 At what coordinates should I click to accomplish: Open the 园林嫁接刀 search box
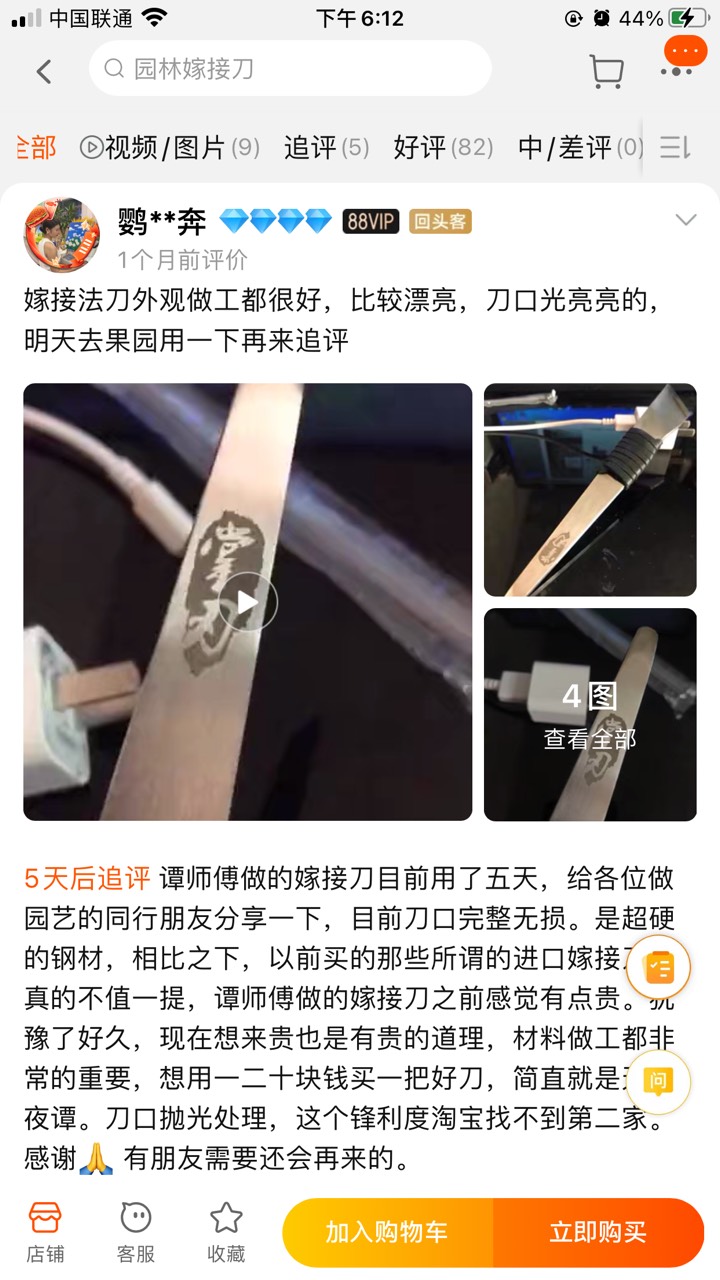[290, 69]
